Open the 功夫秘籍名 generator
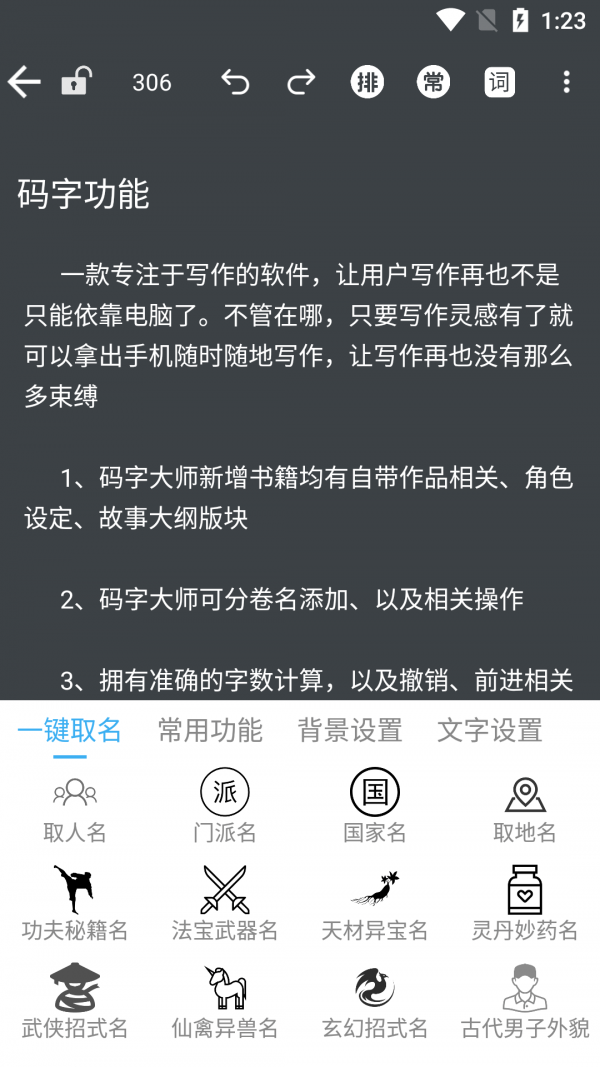 coord(75,905)
